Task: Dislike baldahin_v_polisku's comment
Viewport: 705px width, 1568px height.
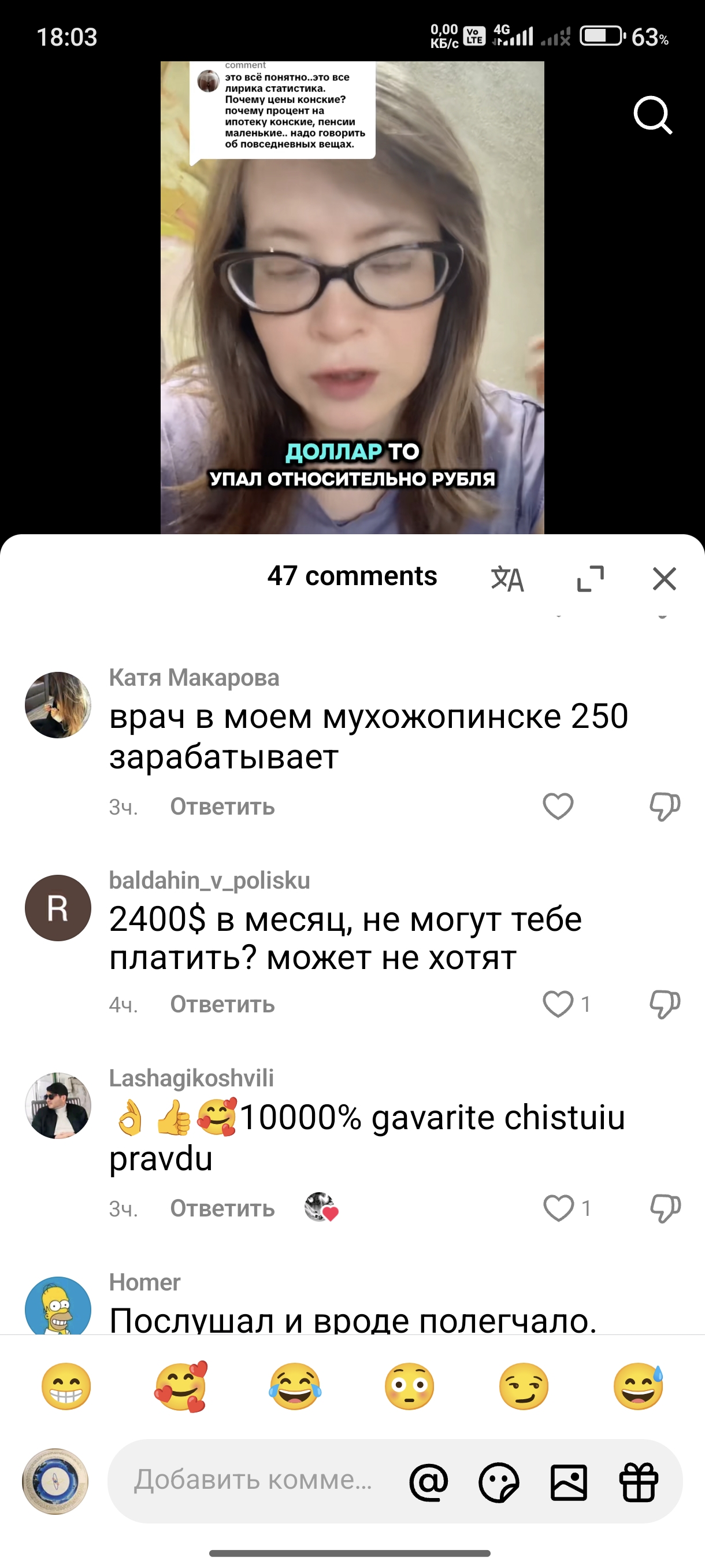Action: point(664,1005)
